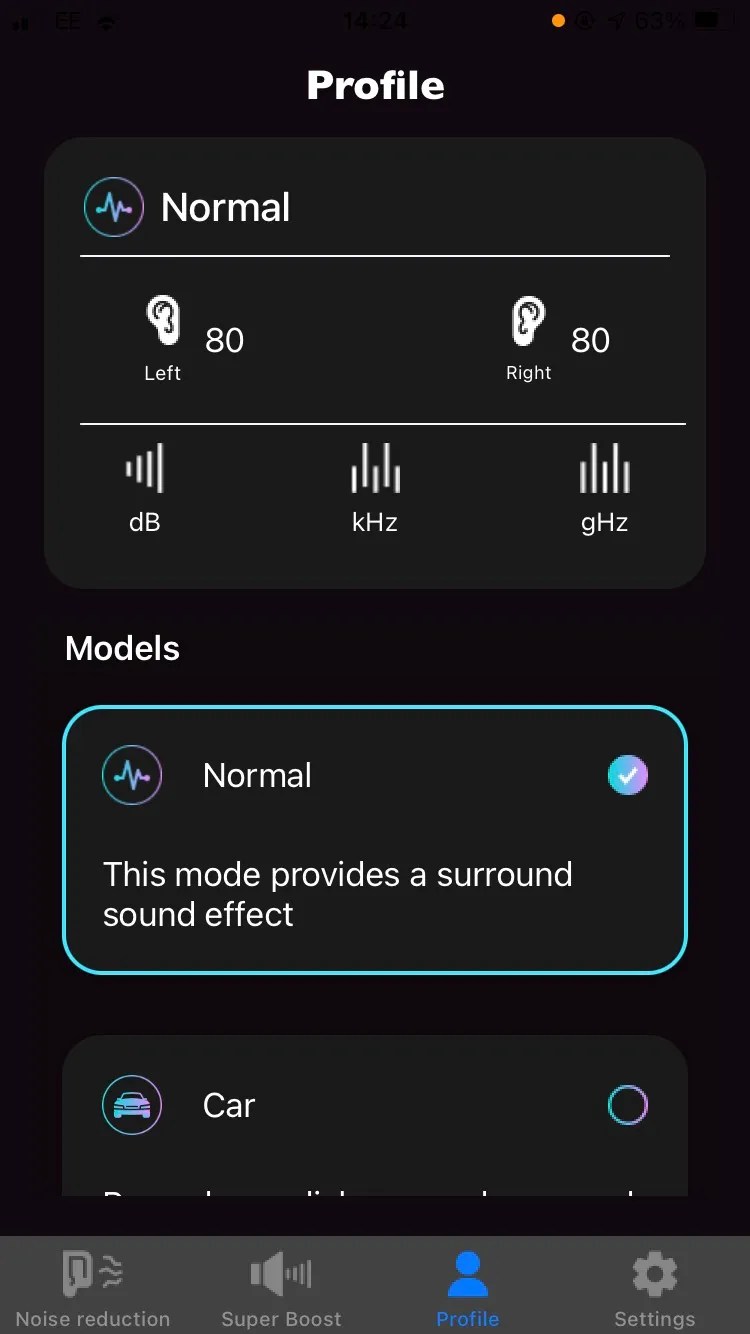Viewport: 750px width, 1334px height.
Task: Tap the Super Boost speaker icon
Action: pyautogui.click(x=280, y=1272)
